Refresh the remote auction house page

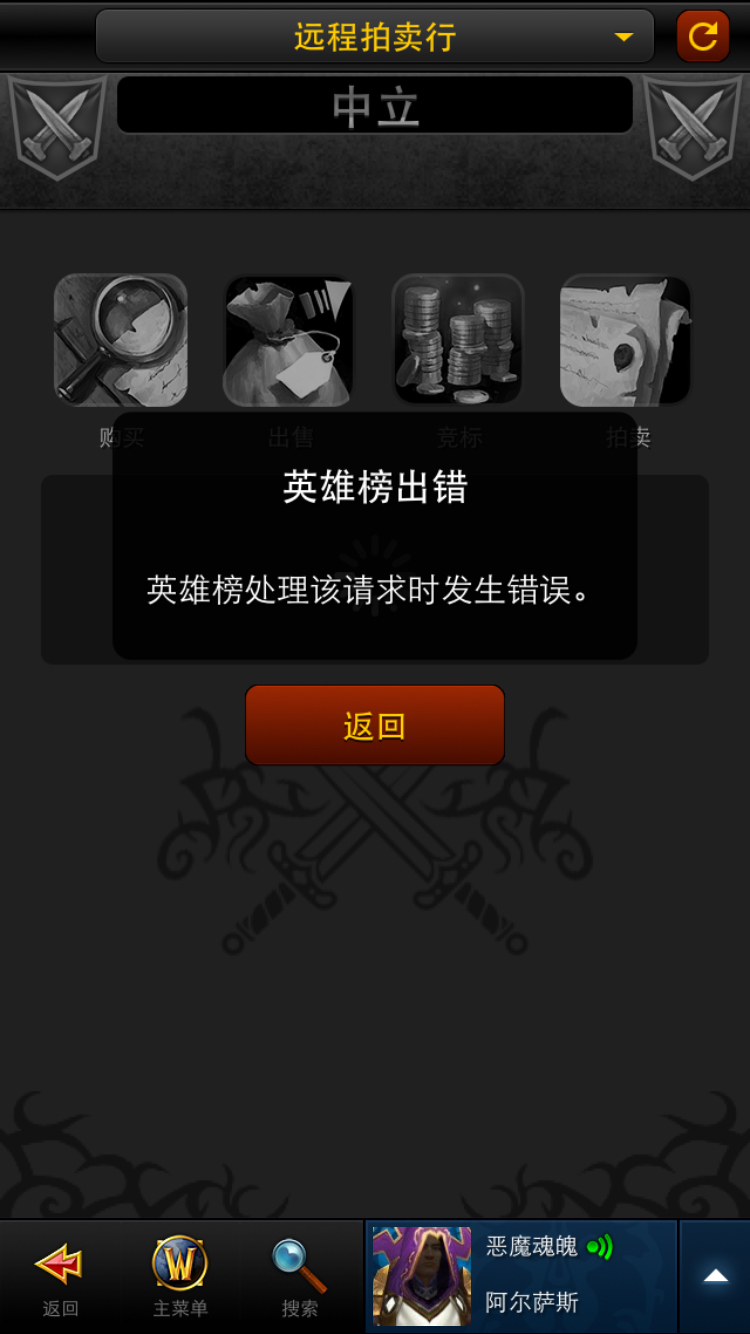pyautogui.click(x=703, y=37)
